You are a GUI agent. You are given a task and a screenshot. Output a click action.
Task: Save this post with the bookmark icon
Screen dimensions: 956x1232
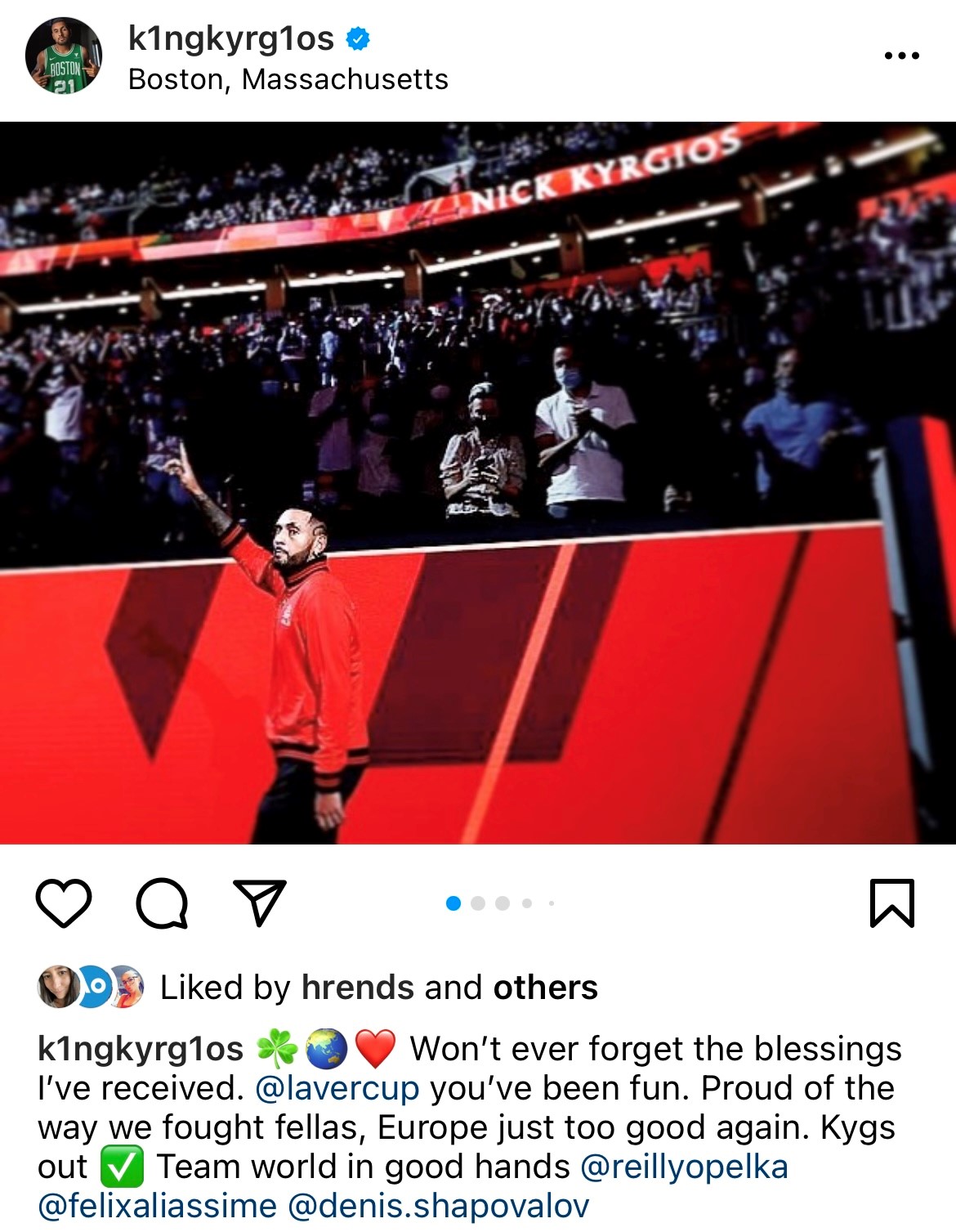(891, 903)
